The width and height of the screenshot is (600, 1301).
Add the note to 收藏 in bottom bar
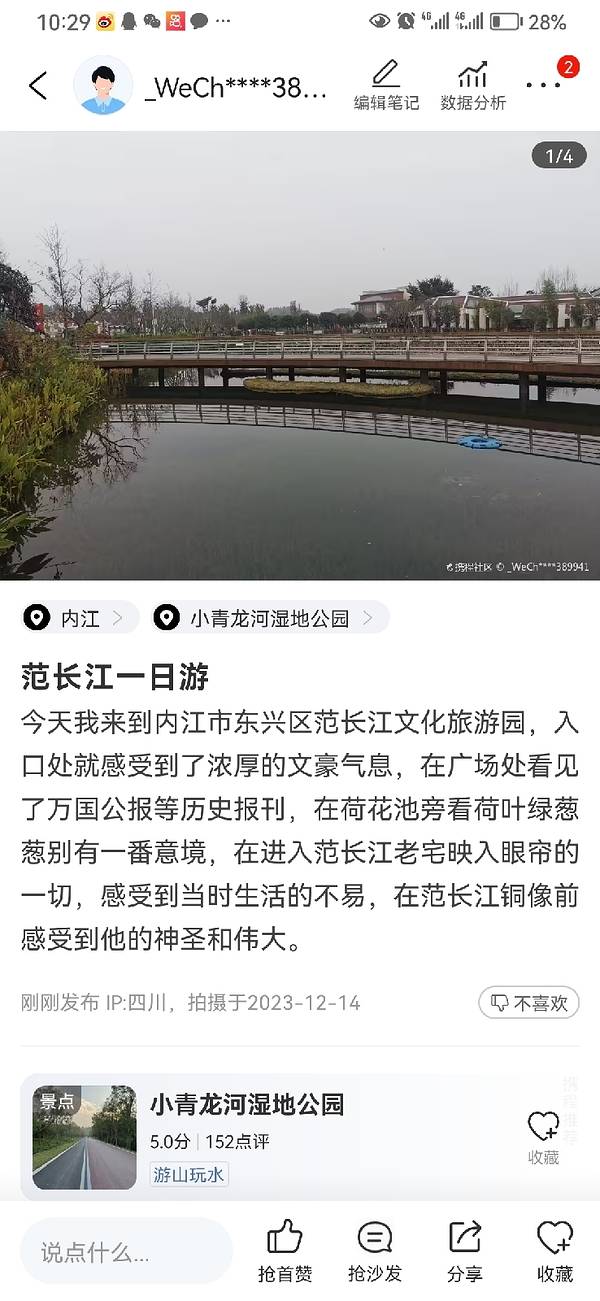(x=555, y=1250)
